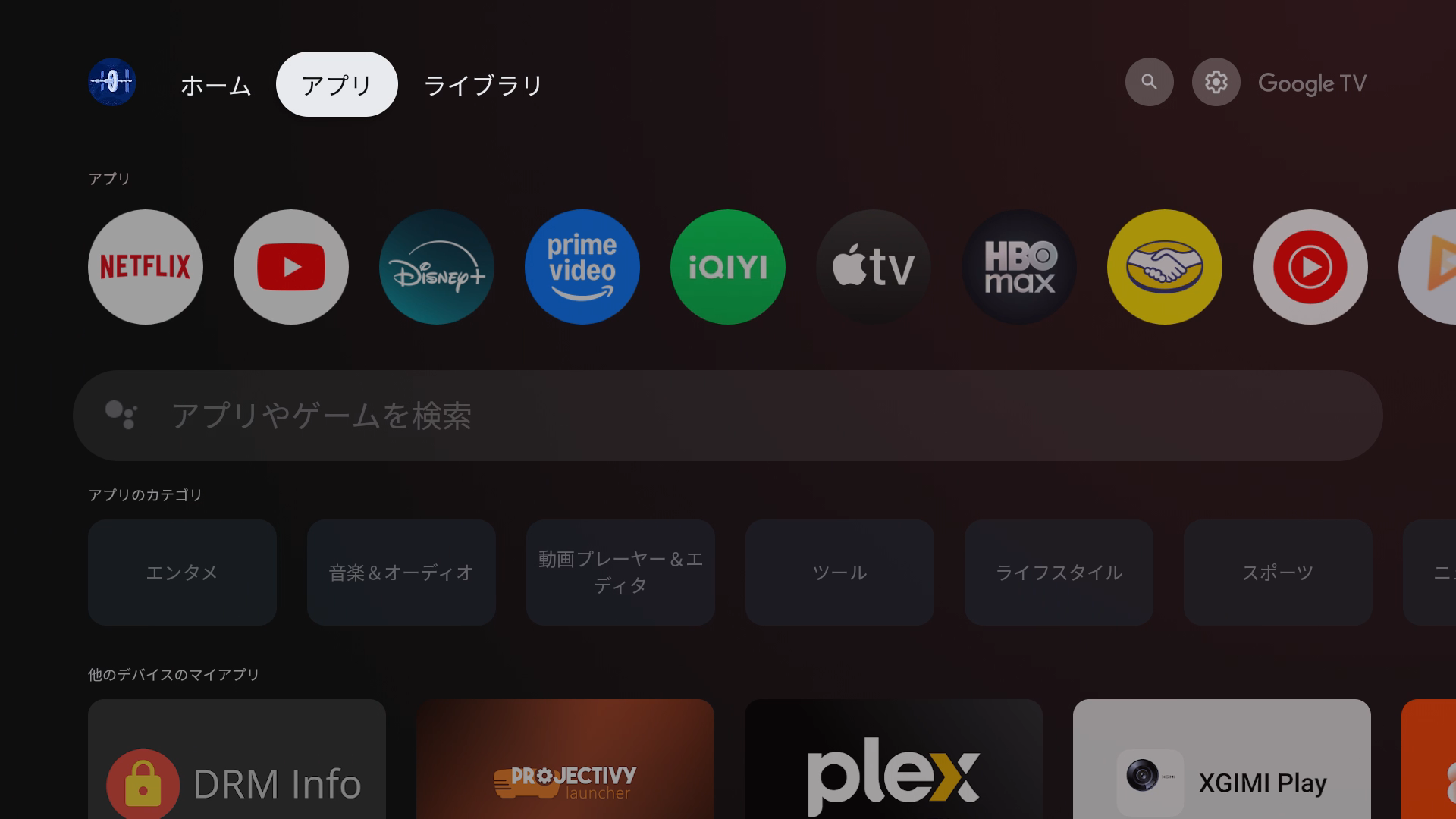Open the Apple TV app
Screen dimensions: 1456x819
tap(874, 267)
